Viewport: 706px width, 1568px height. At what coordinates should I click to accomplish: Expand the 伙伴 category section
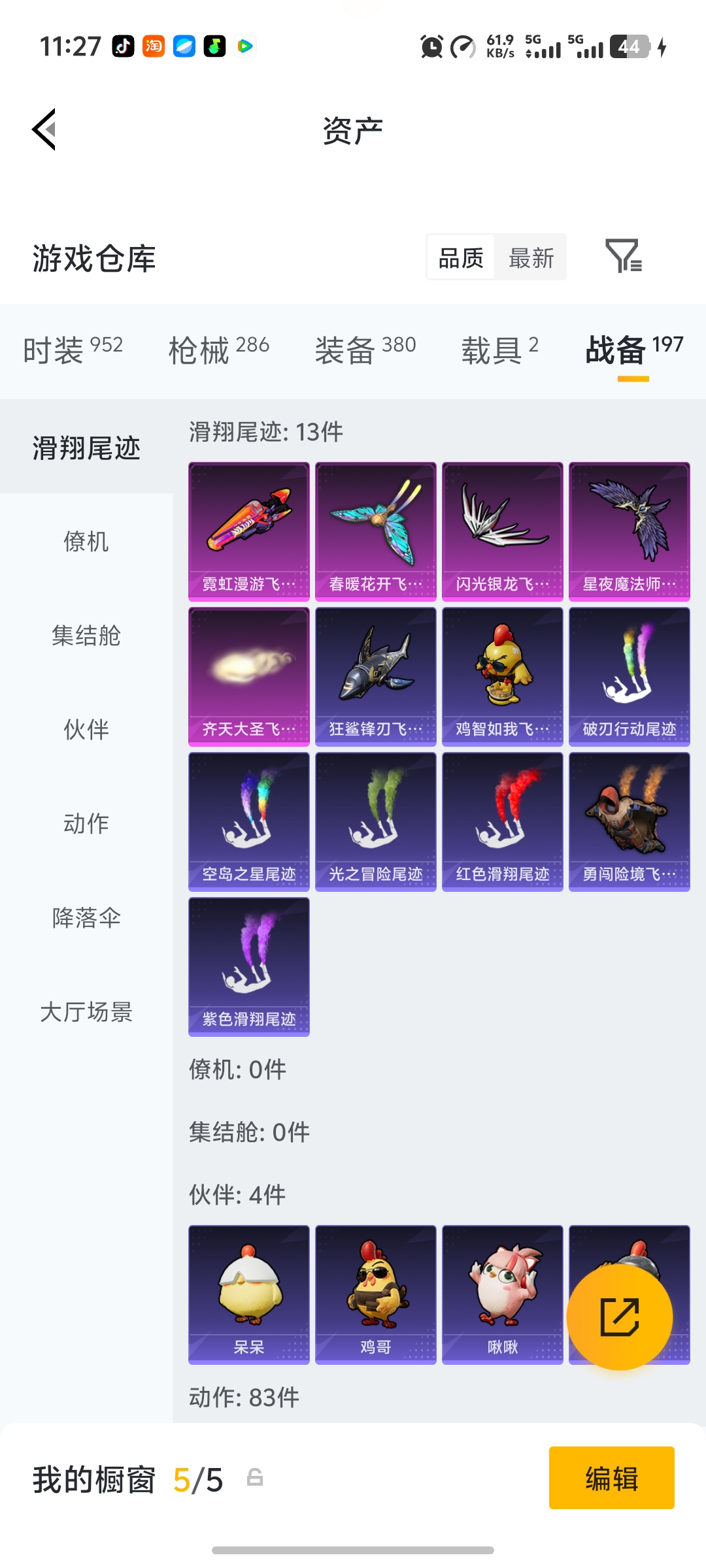85,730
